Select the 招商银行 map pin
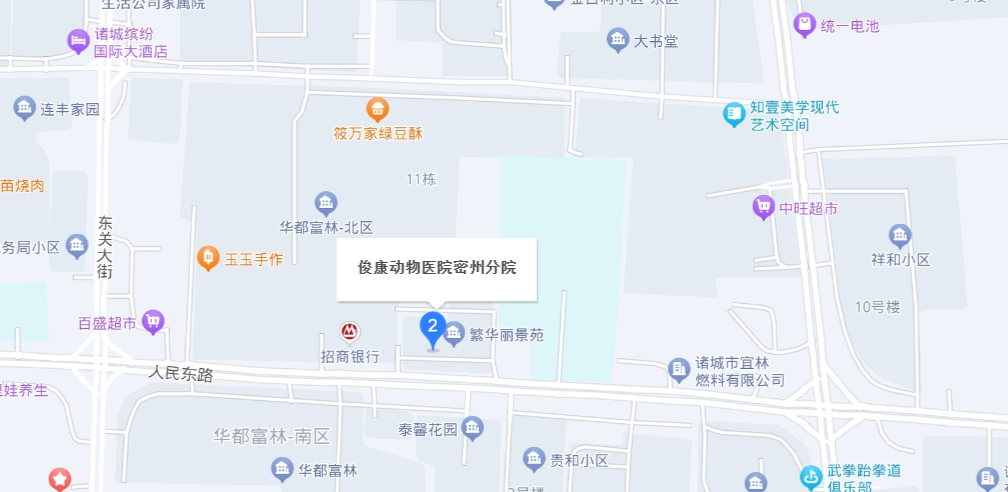The image size is (1008, 492). click(349, 331)
